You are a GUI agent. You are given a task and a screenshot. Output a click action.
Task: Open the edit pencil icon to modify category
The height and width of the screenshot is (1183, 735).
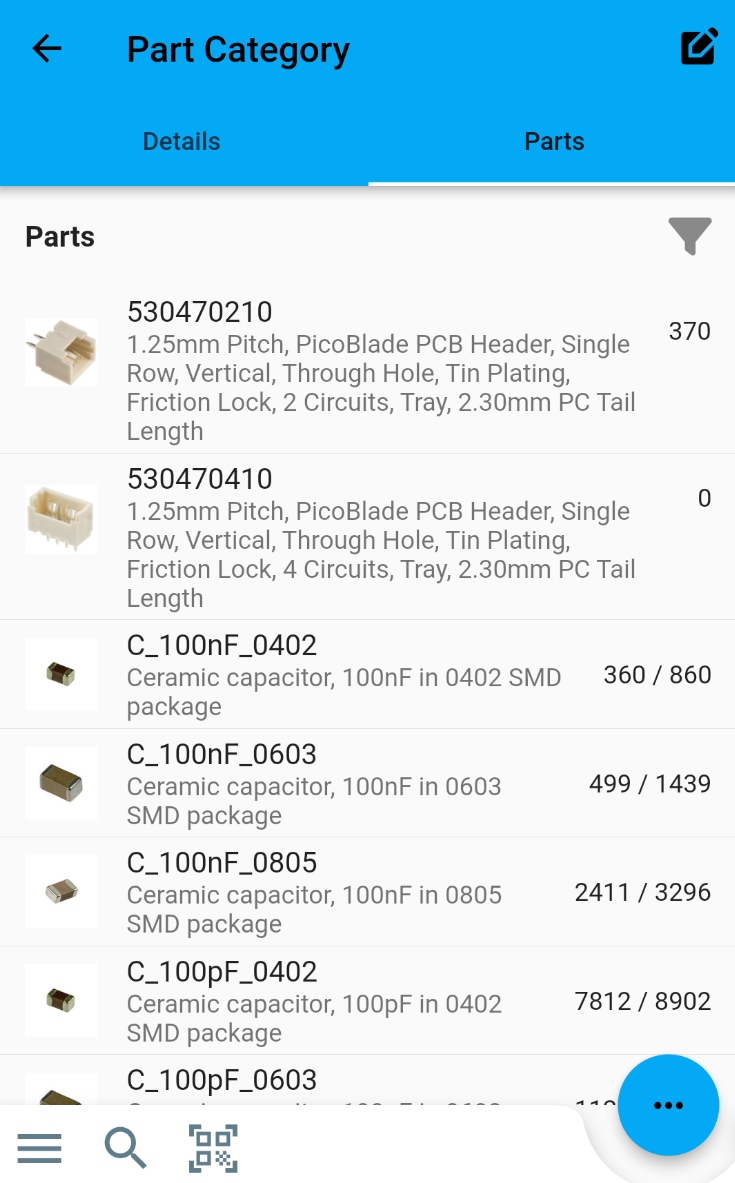click(x=699, y=46)
